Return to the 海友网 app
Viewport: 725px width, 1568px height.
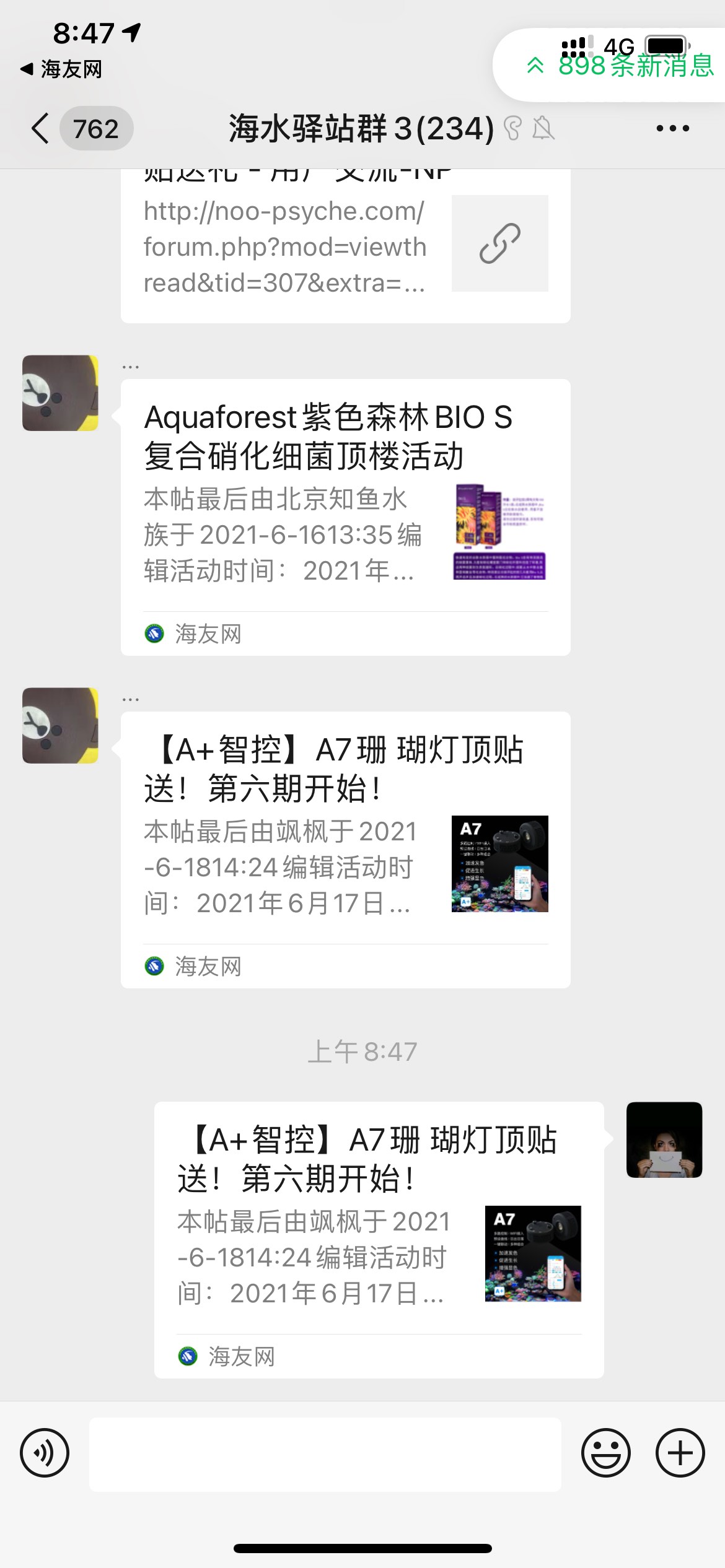click(61, 69)
